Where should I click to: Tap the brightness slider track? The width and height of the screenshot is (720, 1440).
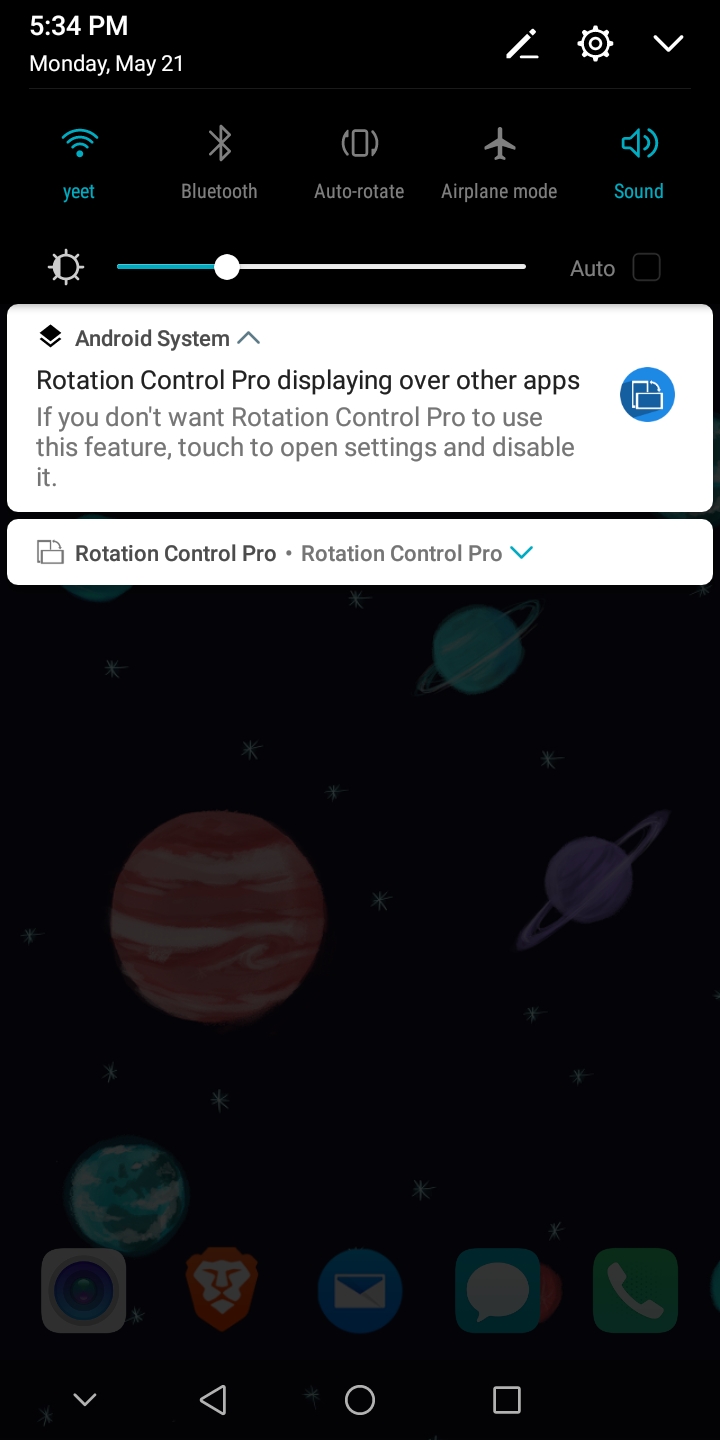tap(321, 267)
